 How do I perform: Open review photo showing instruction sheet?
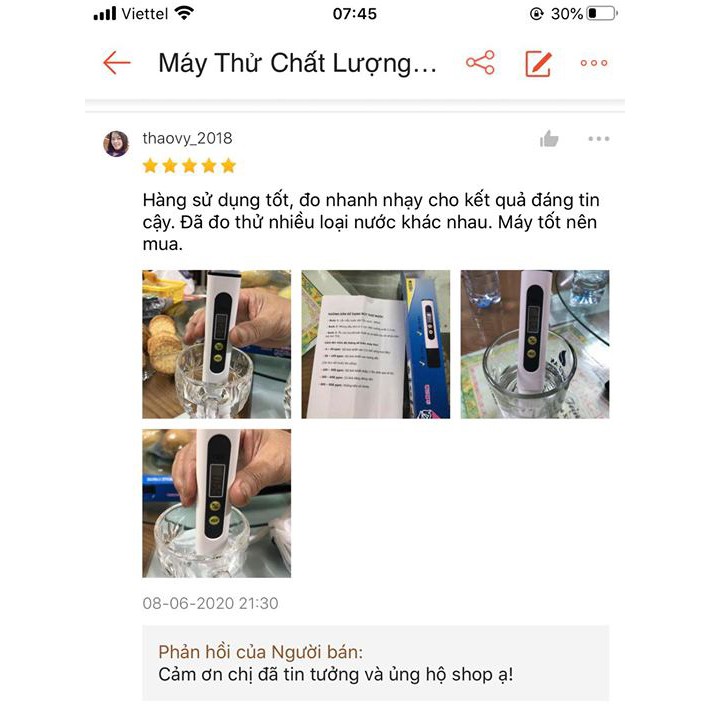[375, 344]
